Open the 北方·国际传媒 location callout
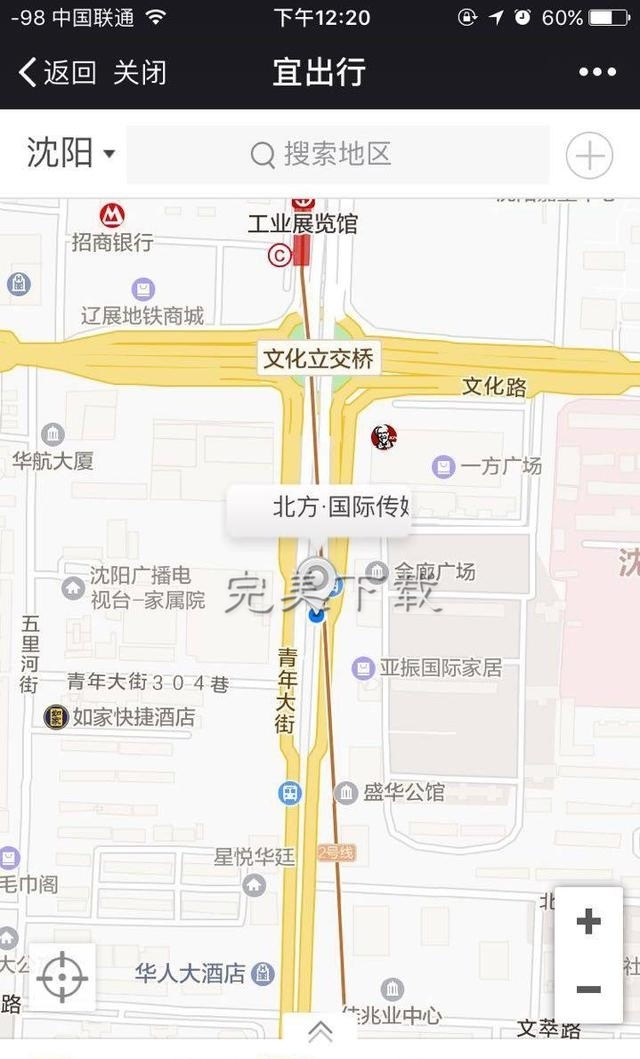This screenshot has height=1059, width=640. tap(320, 508)
